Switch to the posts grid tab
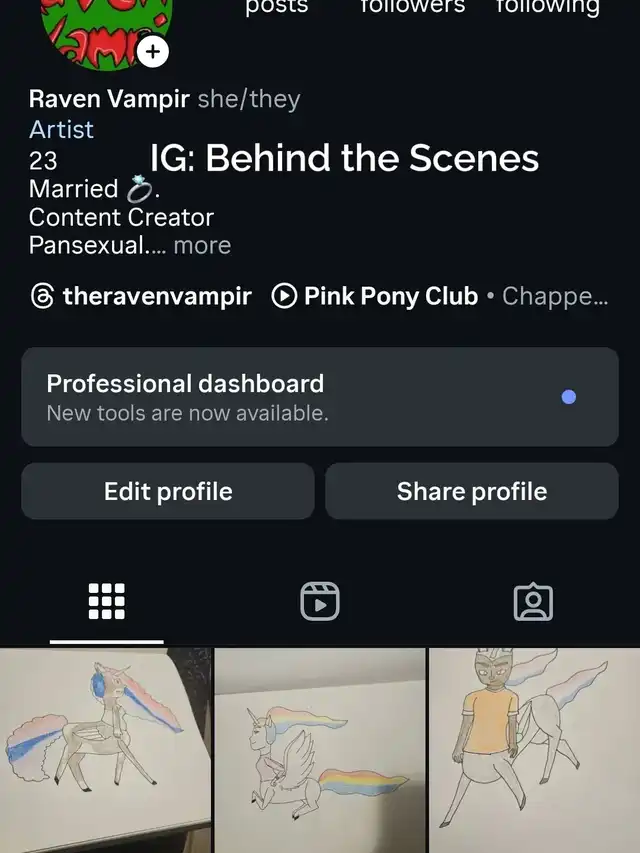The width and height of the screenshot is (640, 853). [107, 602]
